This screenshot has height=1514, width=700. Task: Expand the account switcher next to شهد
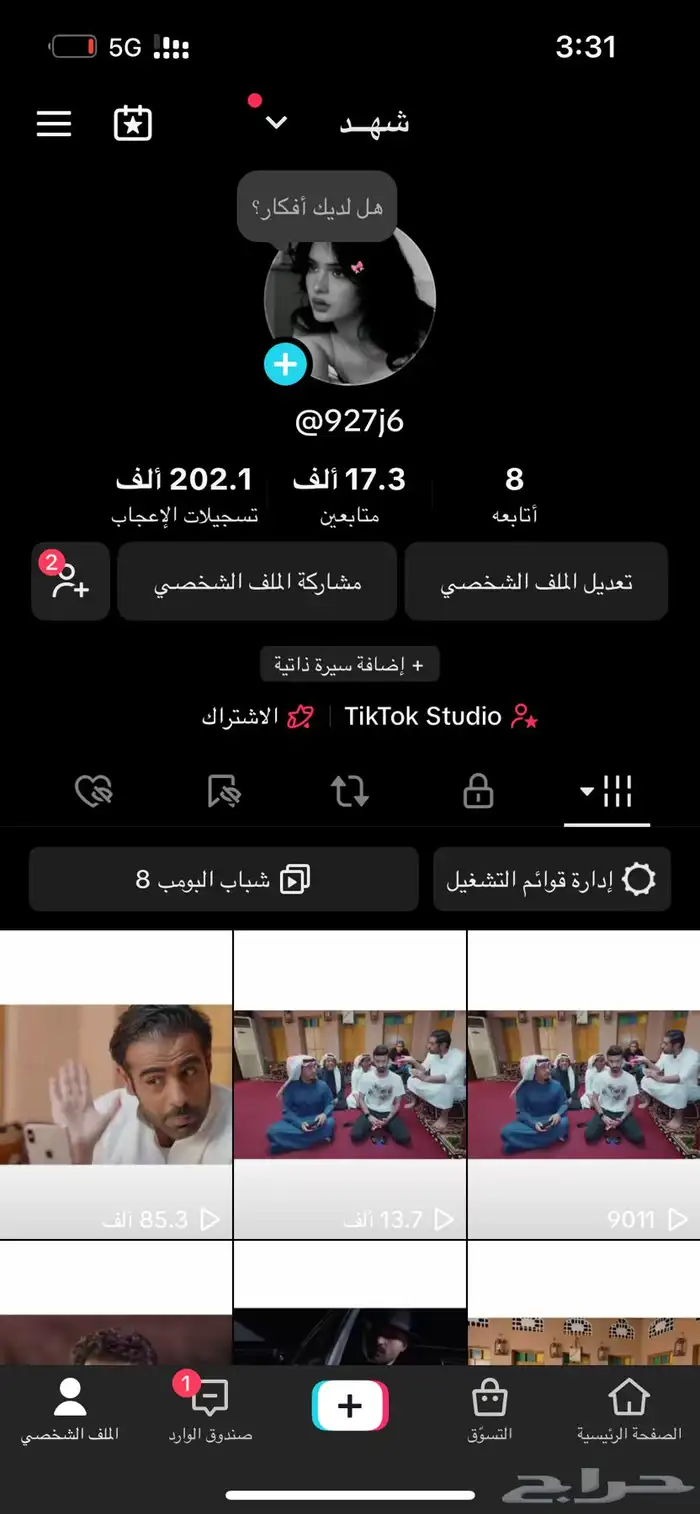(277, 123)
